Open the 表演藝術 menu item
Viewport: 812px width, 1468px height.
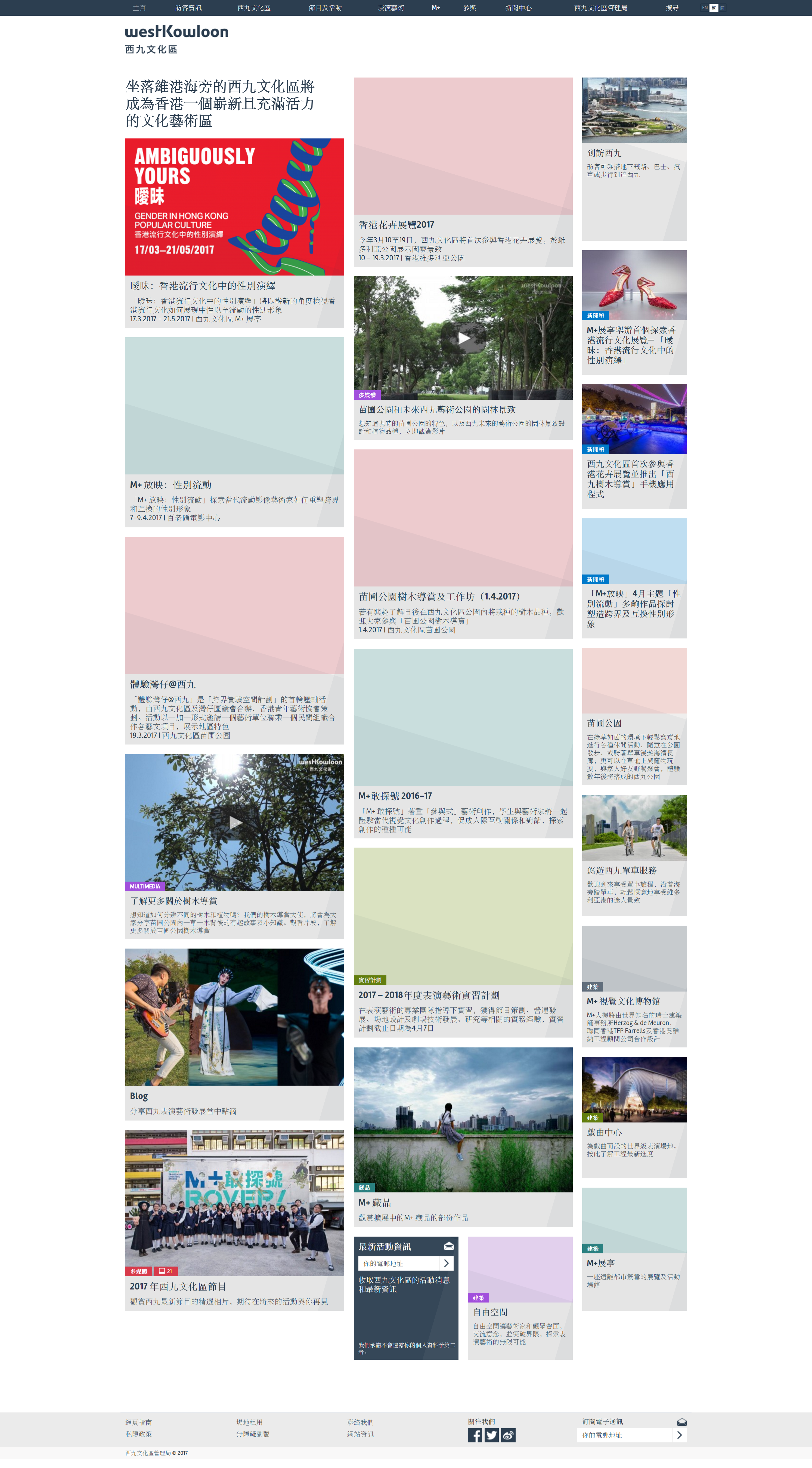(391, 8)
